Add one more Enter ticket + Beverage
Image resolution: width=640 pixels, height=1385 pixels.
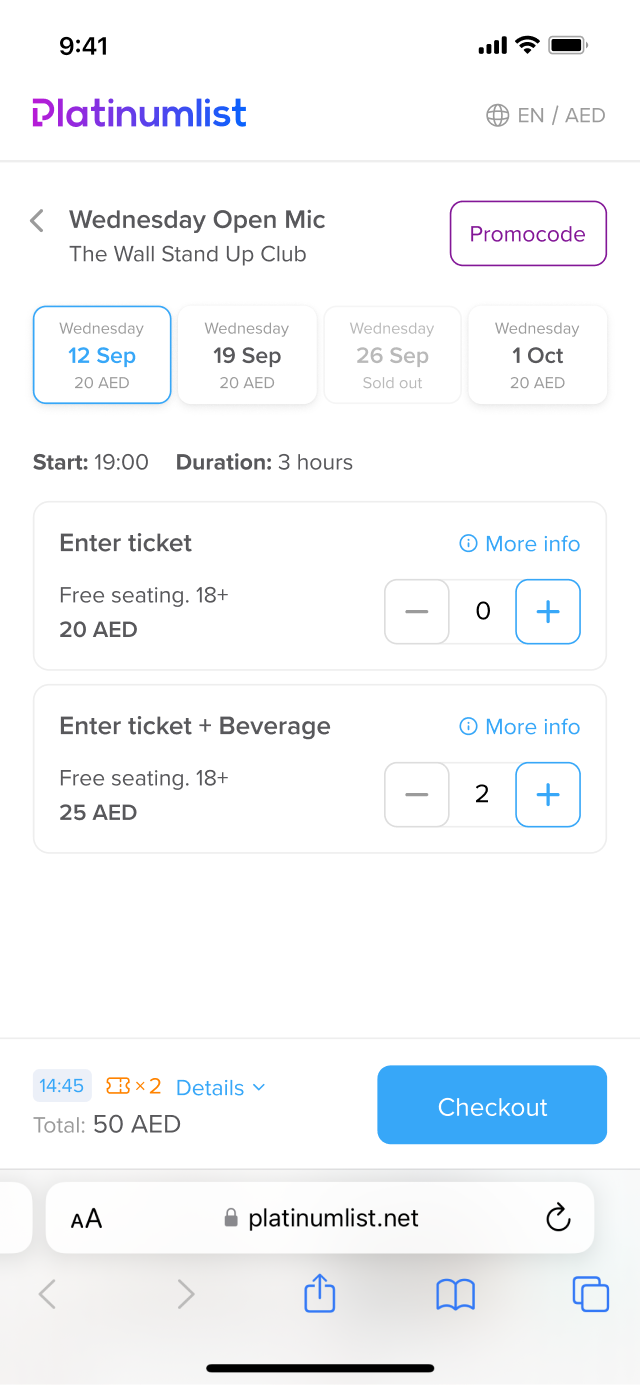click(548, 795)
